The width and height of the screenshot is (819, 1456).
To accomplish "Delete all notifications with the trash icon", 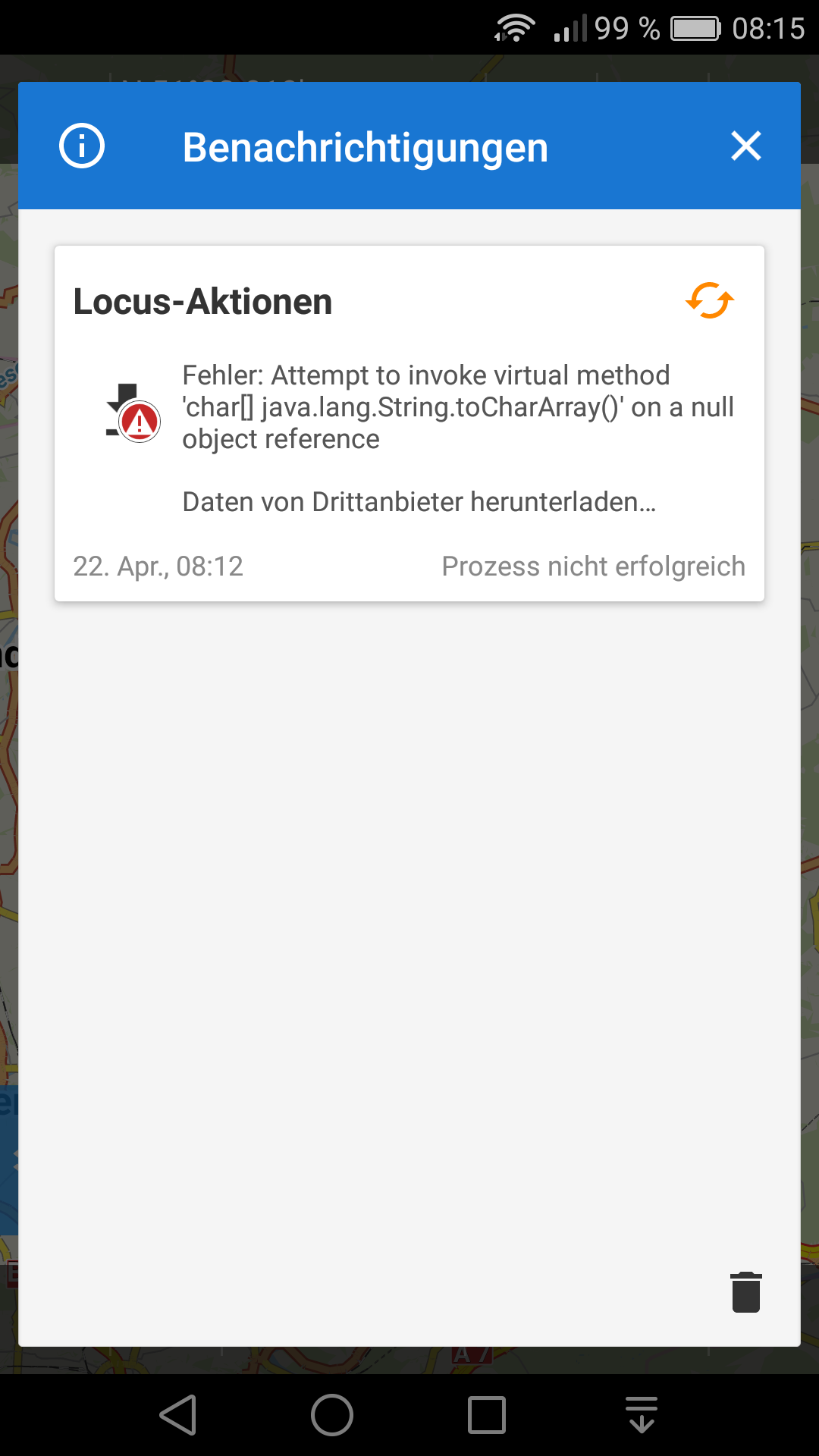I will pyautogui.click(x=746, y=1292).
